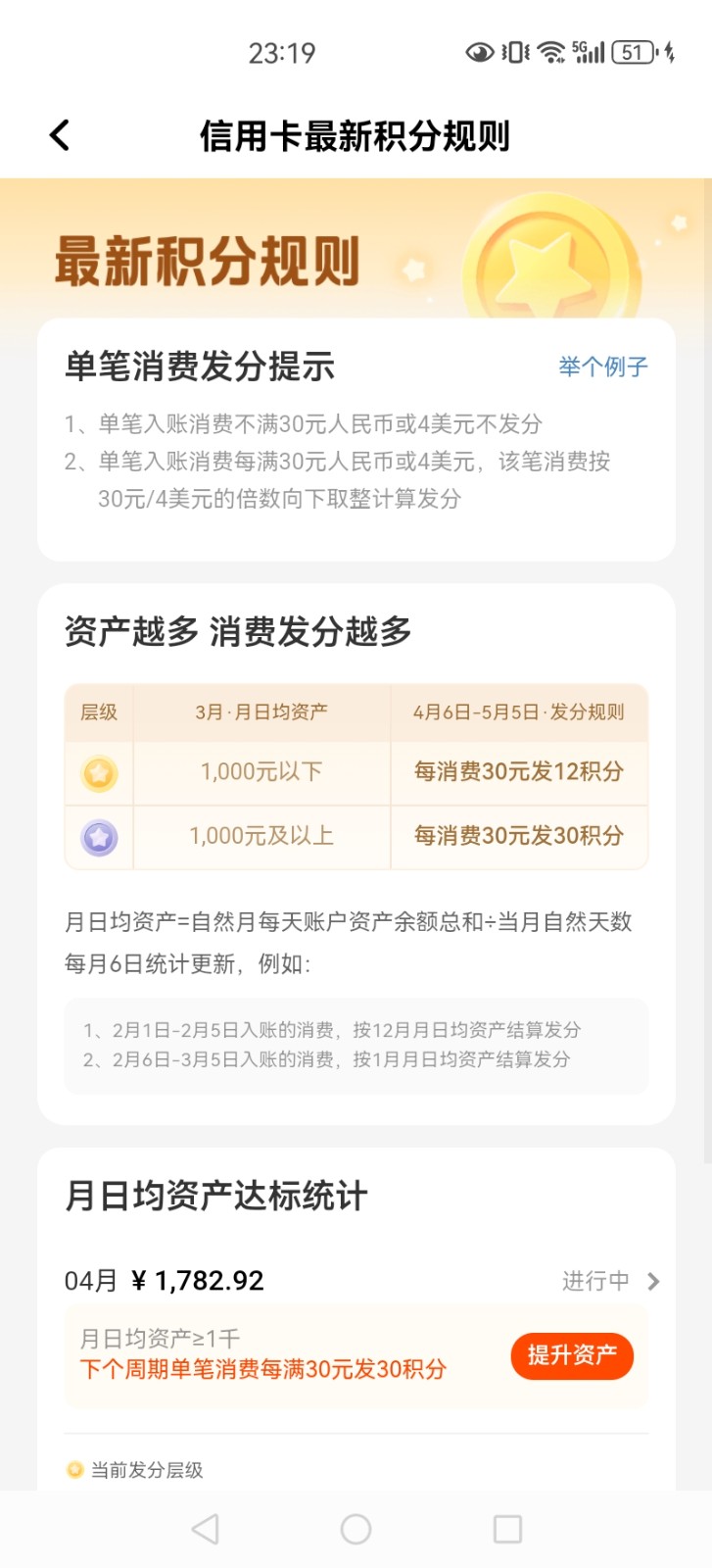This screenshot has width=712, height=1568.
Task: Tap the 提升资产 button
Action: 572,1356
